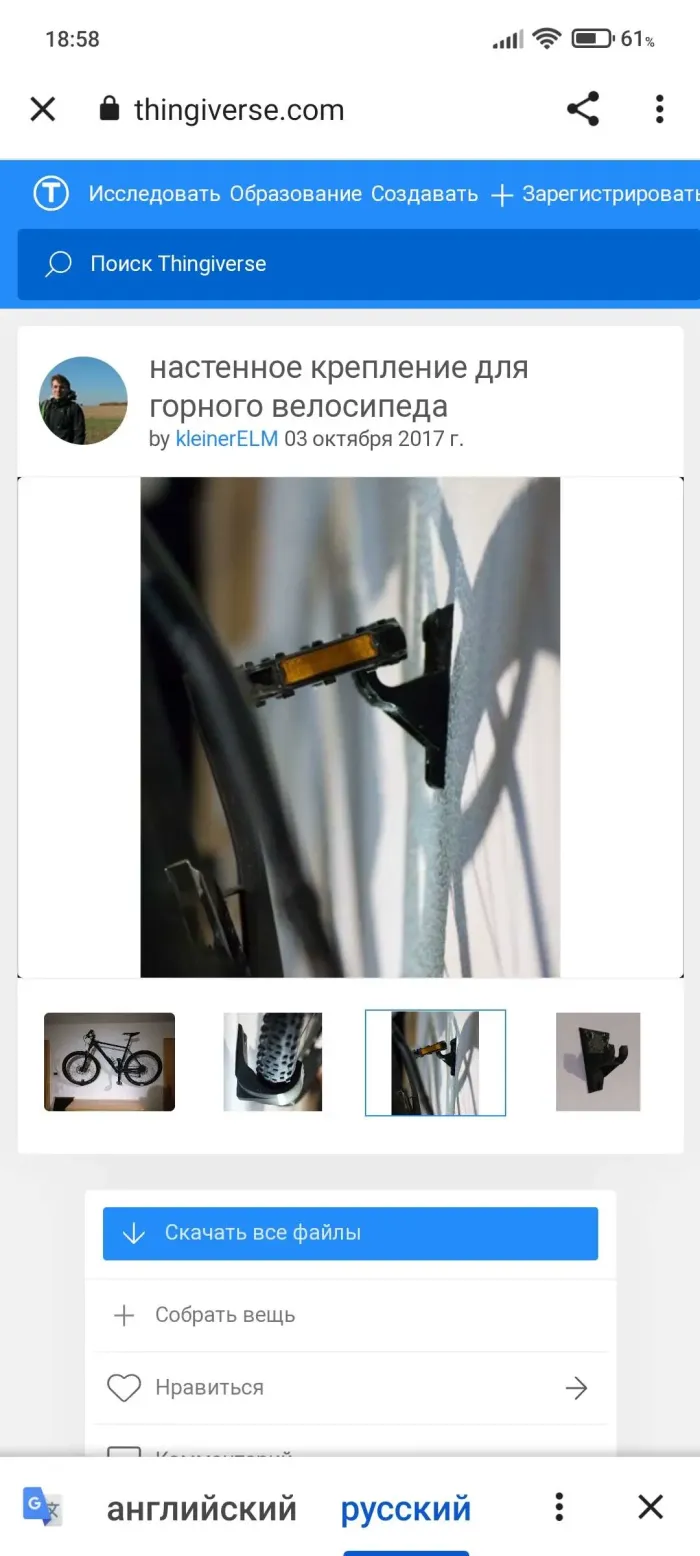Like the thing via Нравиться
Viewport: 700px width, 1556px height.
point(209,1388)
